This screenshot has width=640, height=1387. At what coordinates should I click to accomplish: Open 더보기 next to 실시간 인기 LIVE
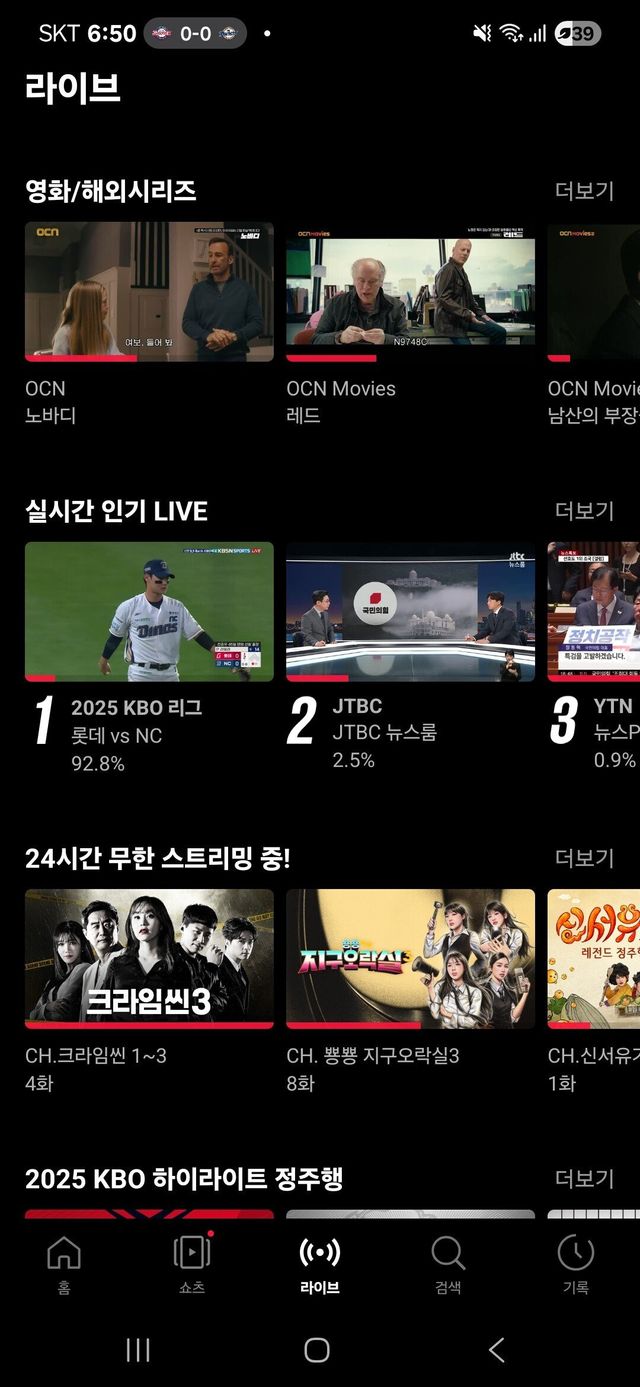tap(584, 510)
